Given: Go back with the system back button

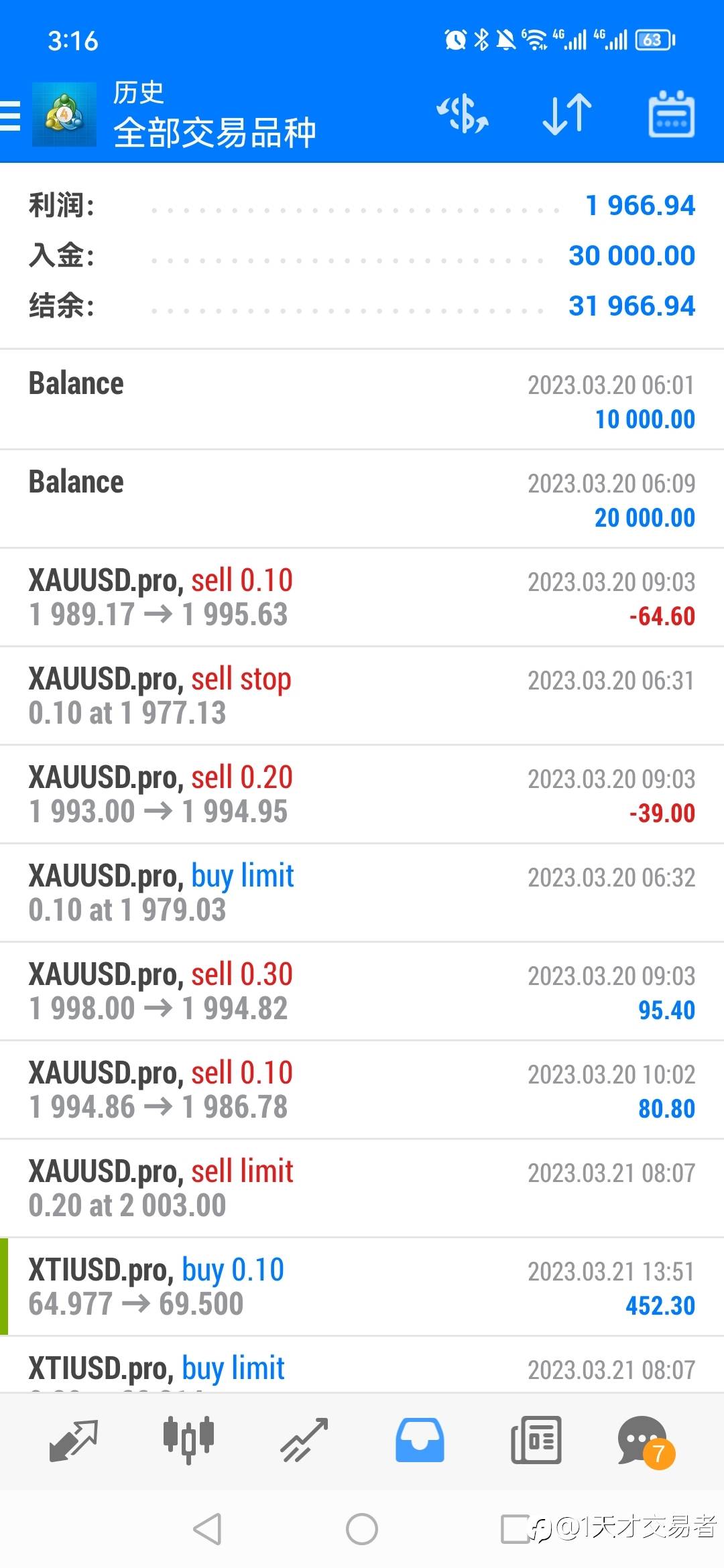Looking at the screenshot, I should [207, 1529].
